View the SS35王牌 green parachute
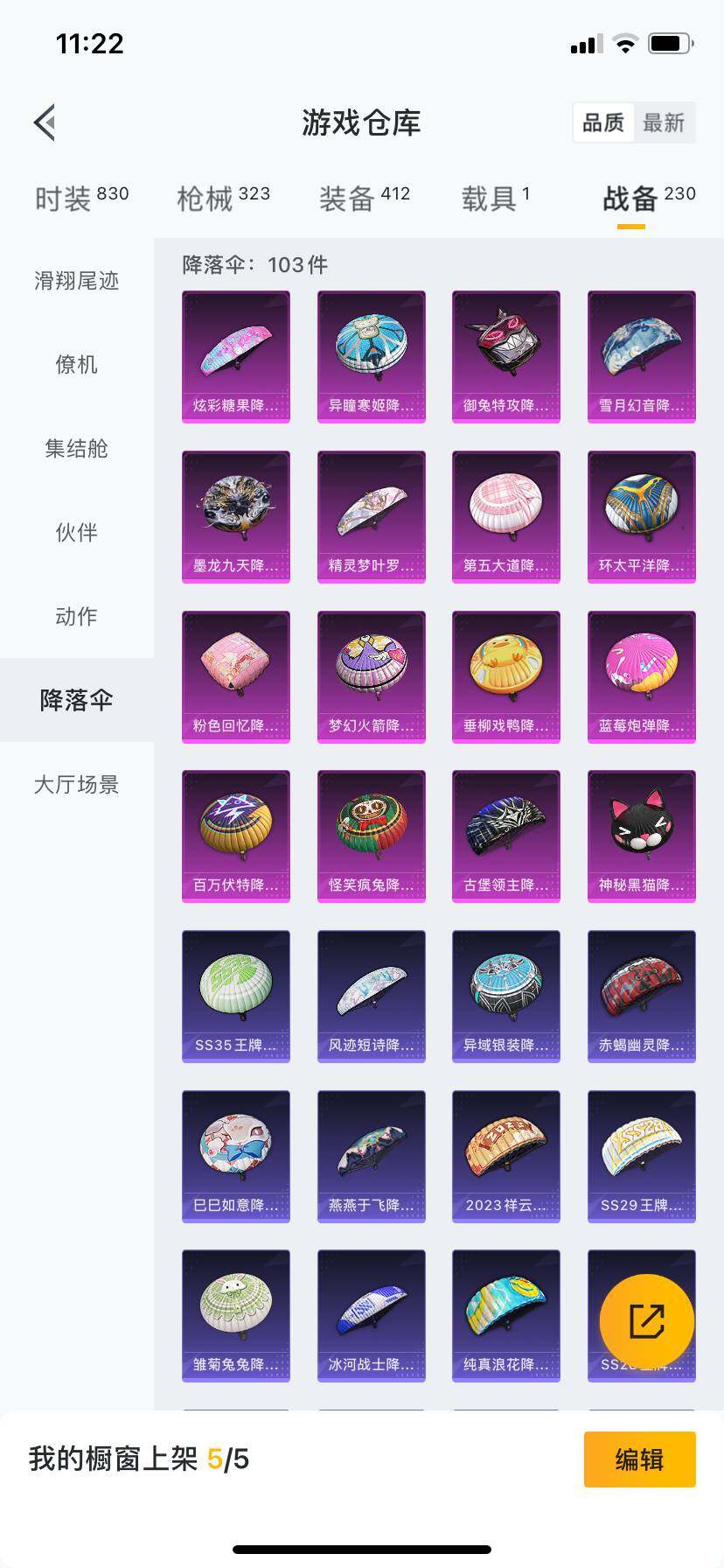Viewport: 724px width, 1568px height. click(235, 996)
